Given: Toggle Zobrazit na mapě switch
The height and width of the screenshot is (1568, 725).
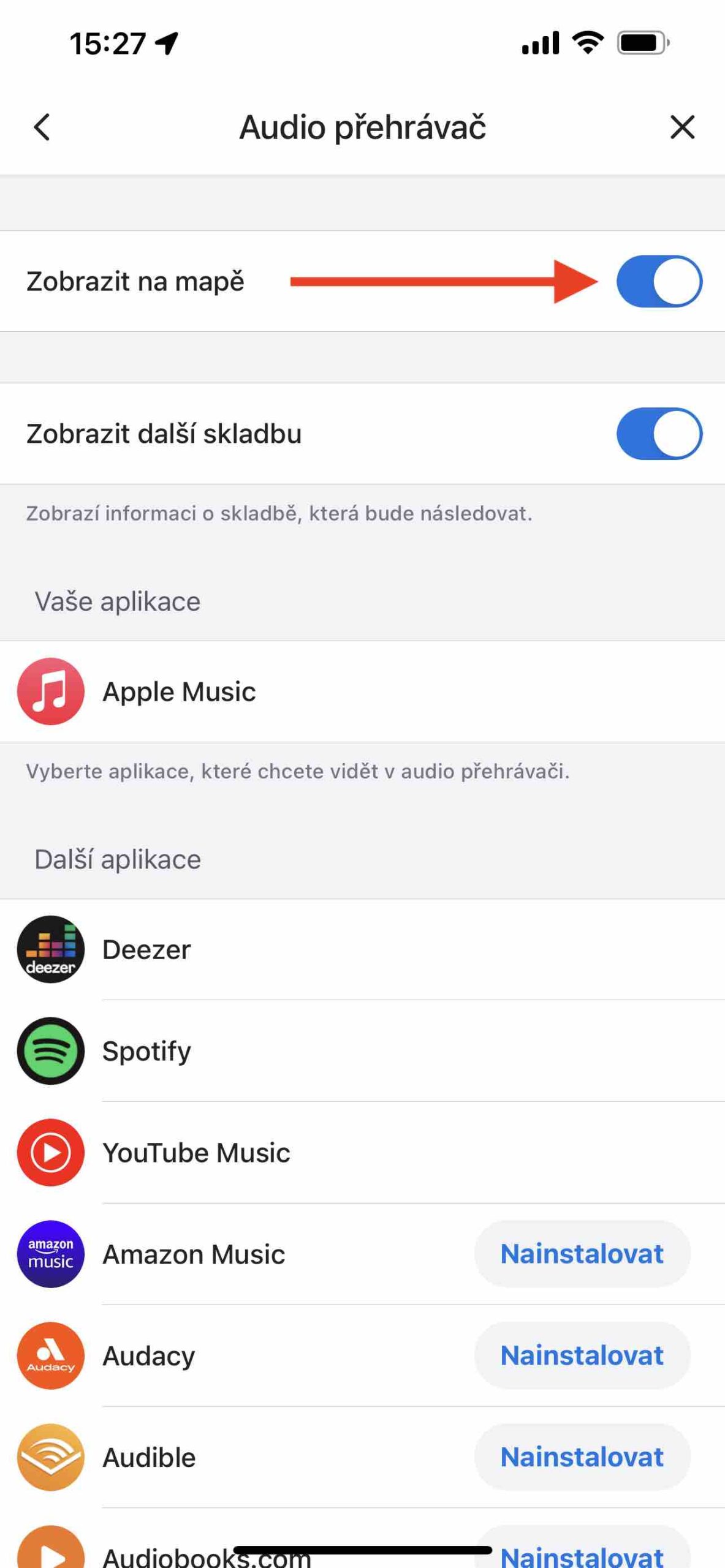Looking at the screenshot, I should coord(659,282).
